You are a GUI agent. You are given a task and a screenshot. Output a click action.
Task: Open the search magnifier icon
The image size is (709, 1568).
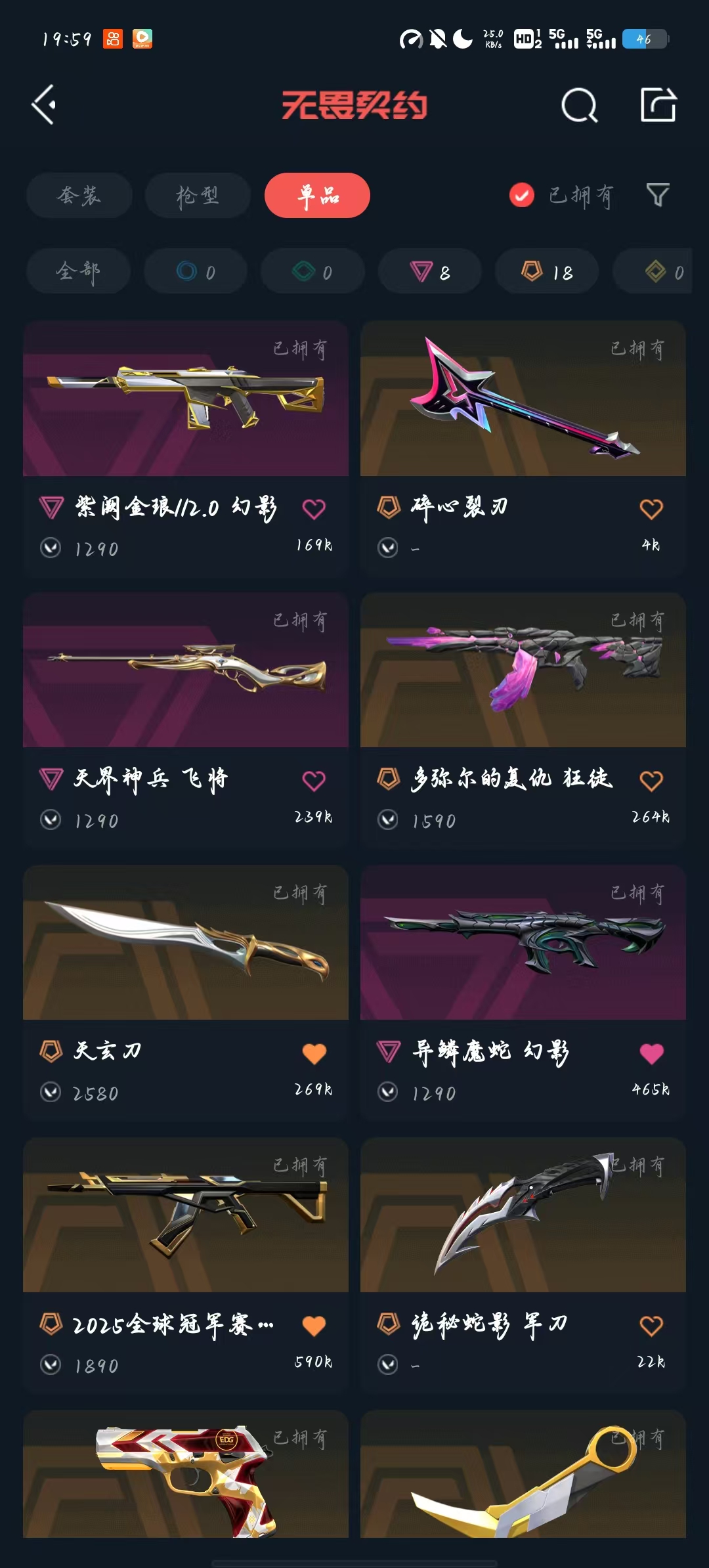click(x=579, y=105)
